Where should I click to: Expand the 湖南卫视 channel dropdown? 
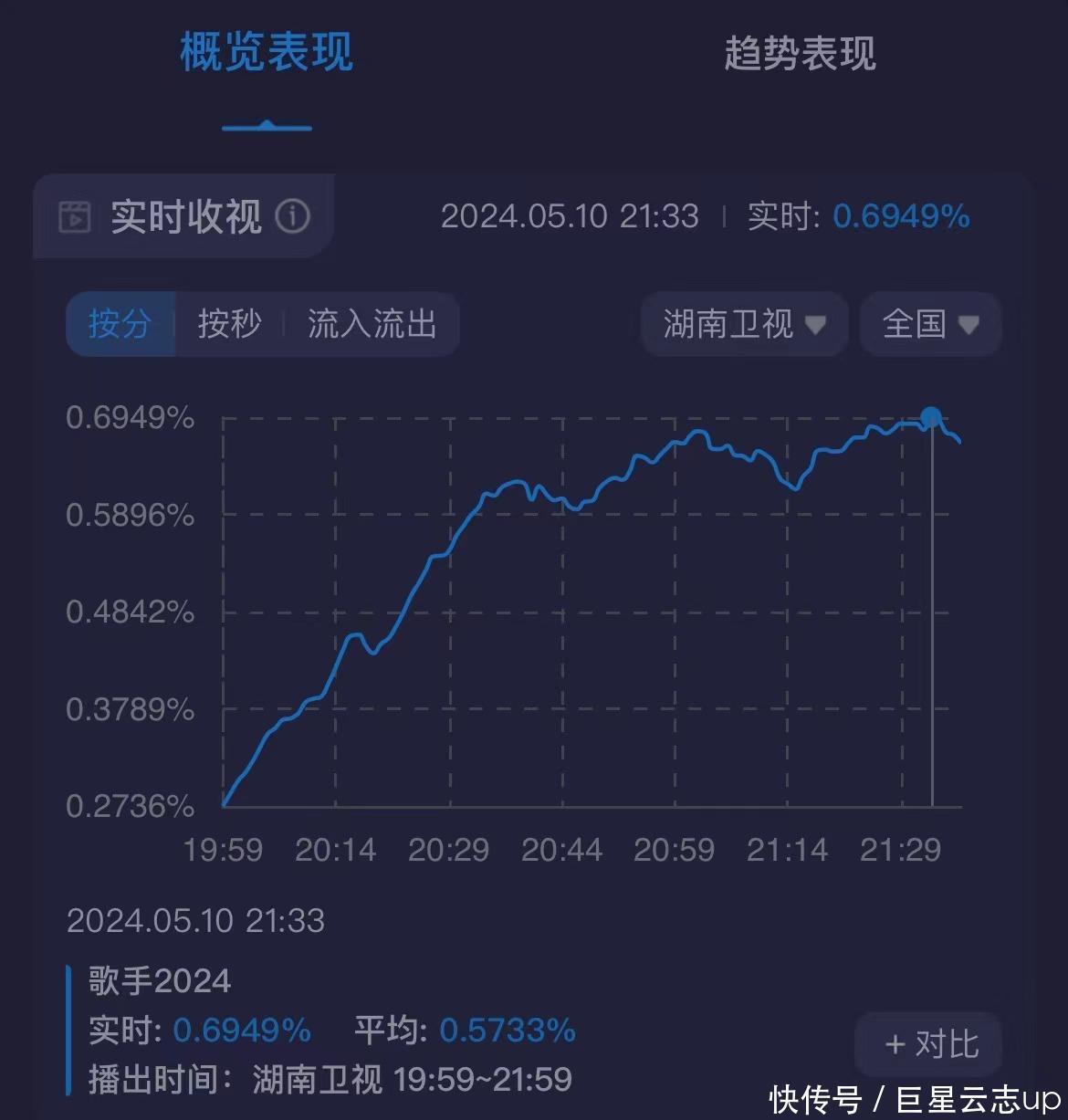(744, 324)
